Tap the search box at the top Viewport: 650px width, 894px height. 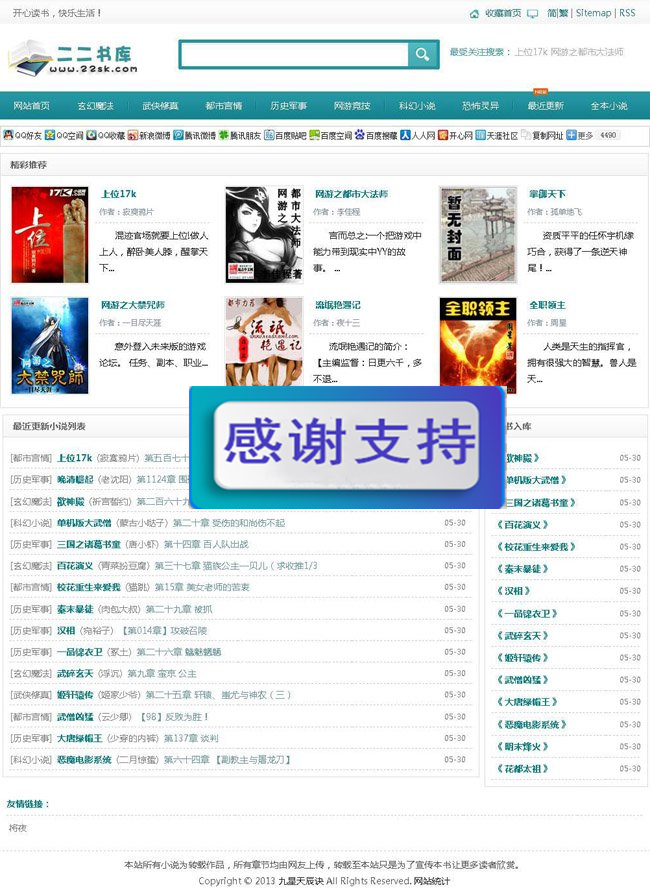pos(294,54)
